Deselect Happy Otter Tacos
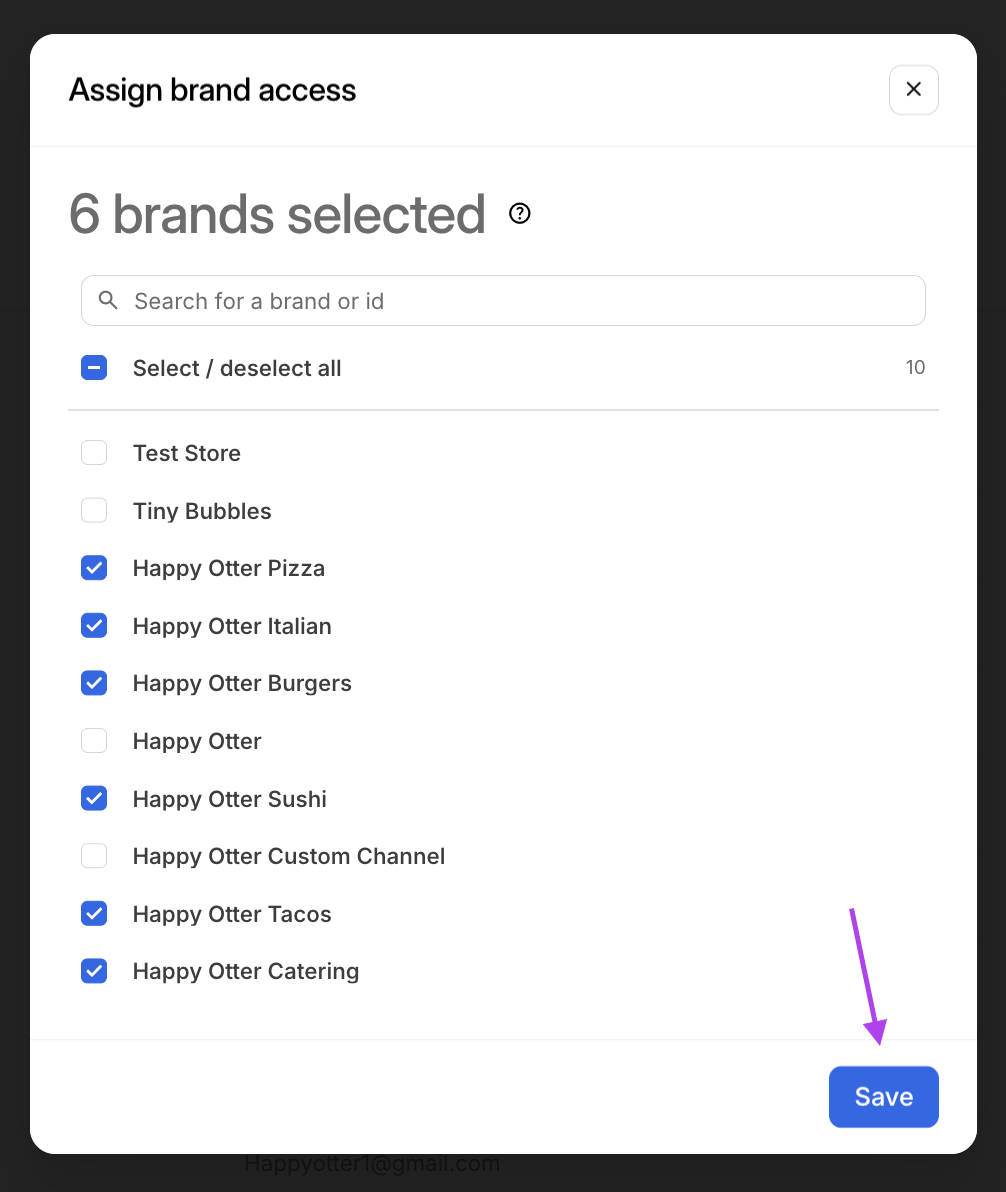1006x1192 pixels. pos(94,913)
